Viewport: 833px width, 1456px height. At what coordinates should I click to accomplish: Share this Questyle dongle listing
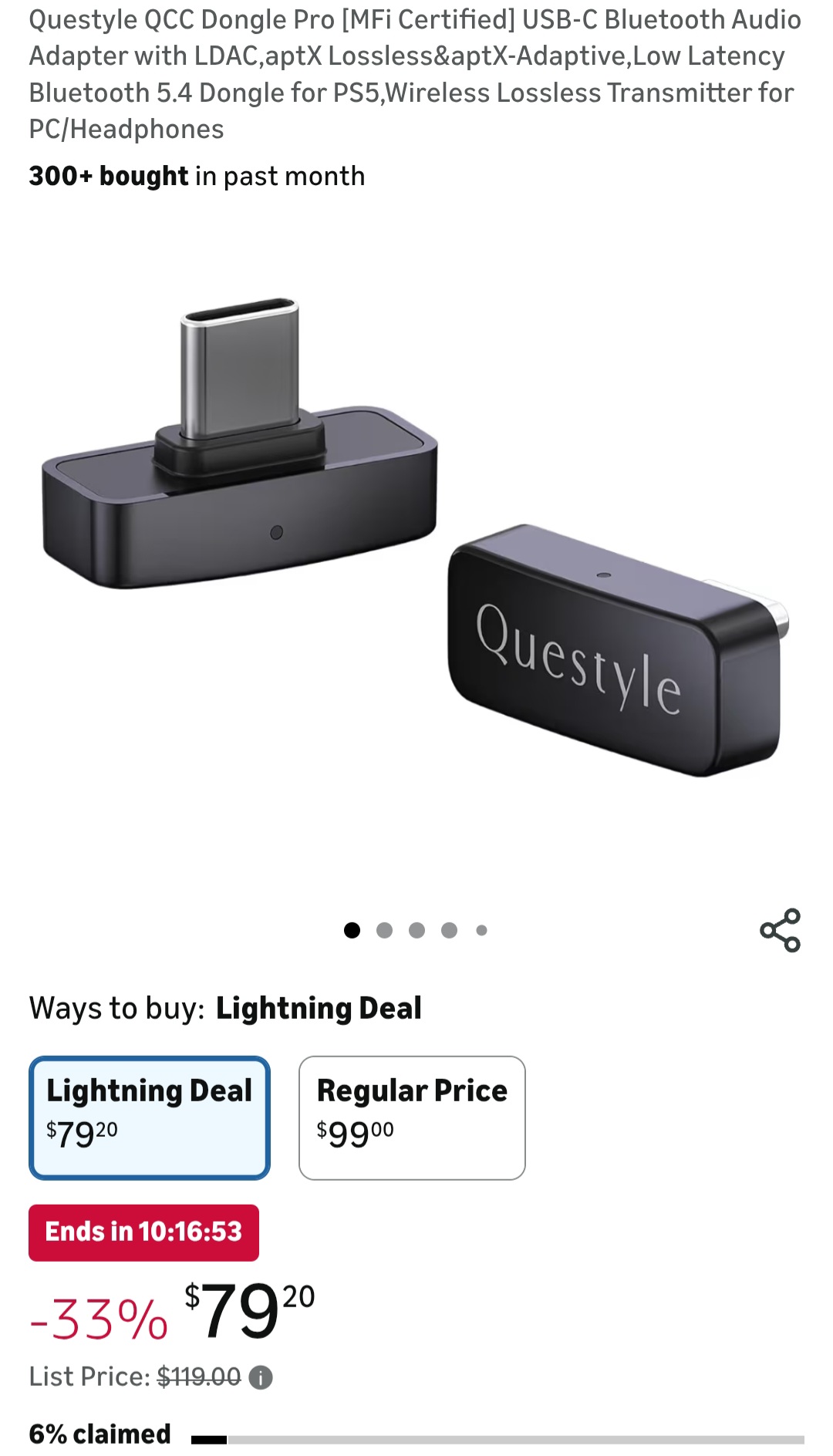click(780, 930)
